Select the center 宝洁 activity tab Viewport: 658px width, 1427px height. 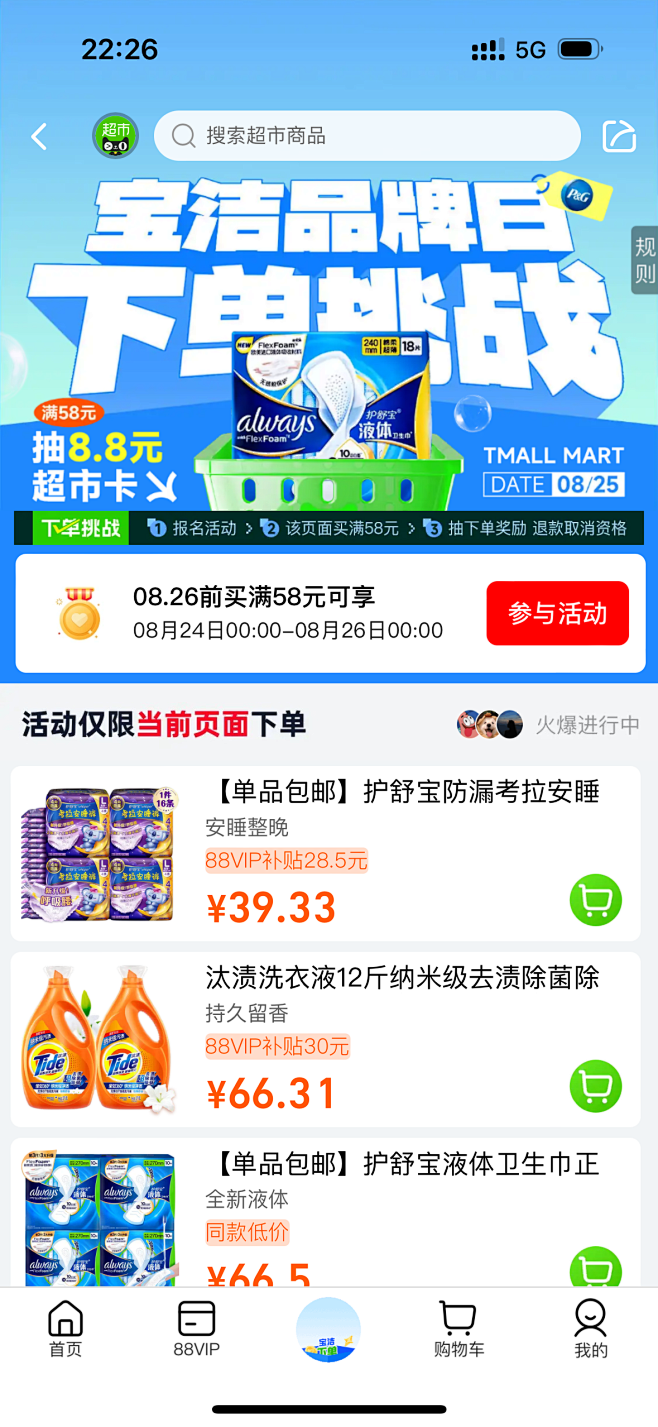point(328,1329)
